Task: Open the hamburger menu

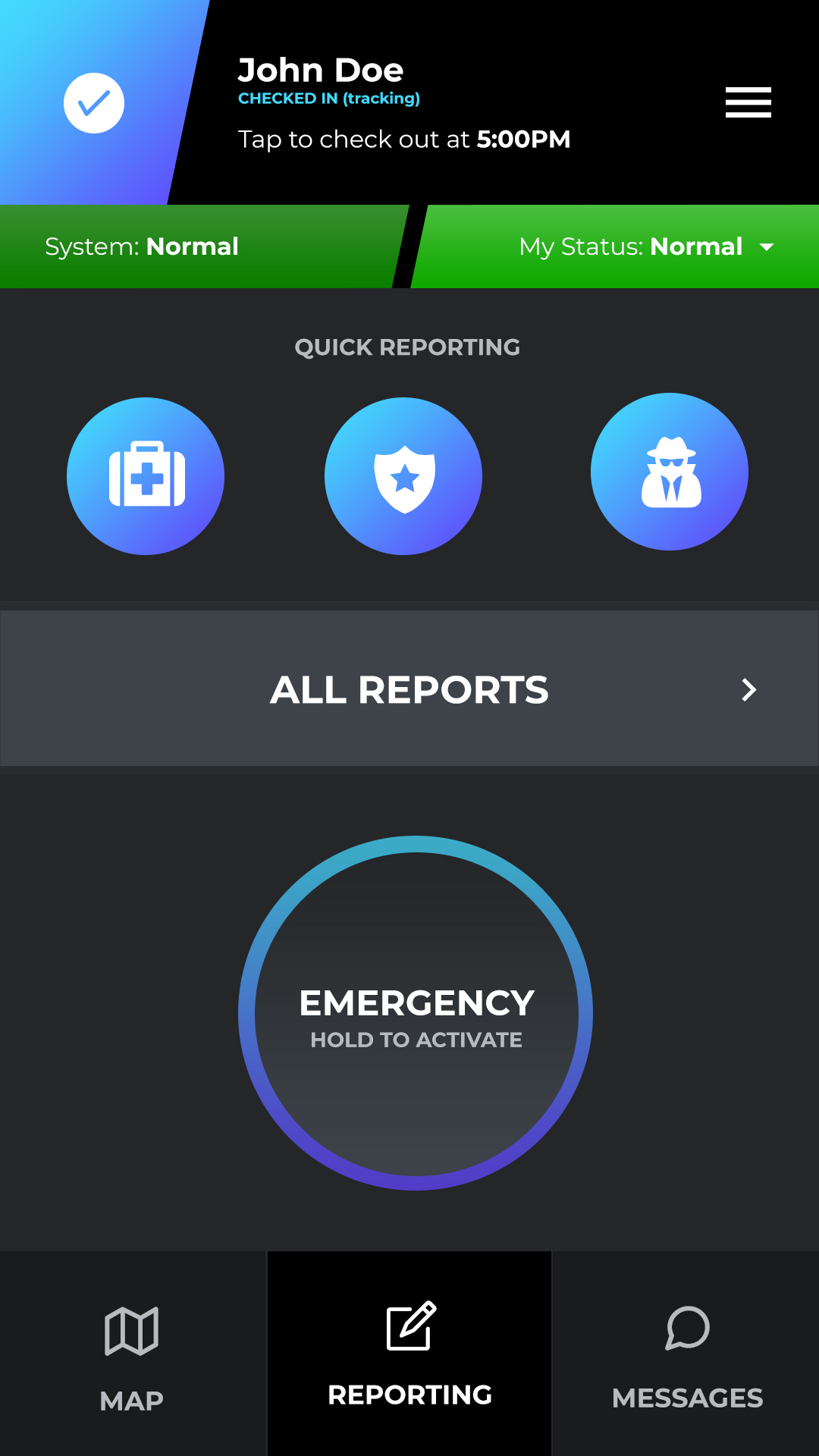Action: tap(748, 102)
